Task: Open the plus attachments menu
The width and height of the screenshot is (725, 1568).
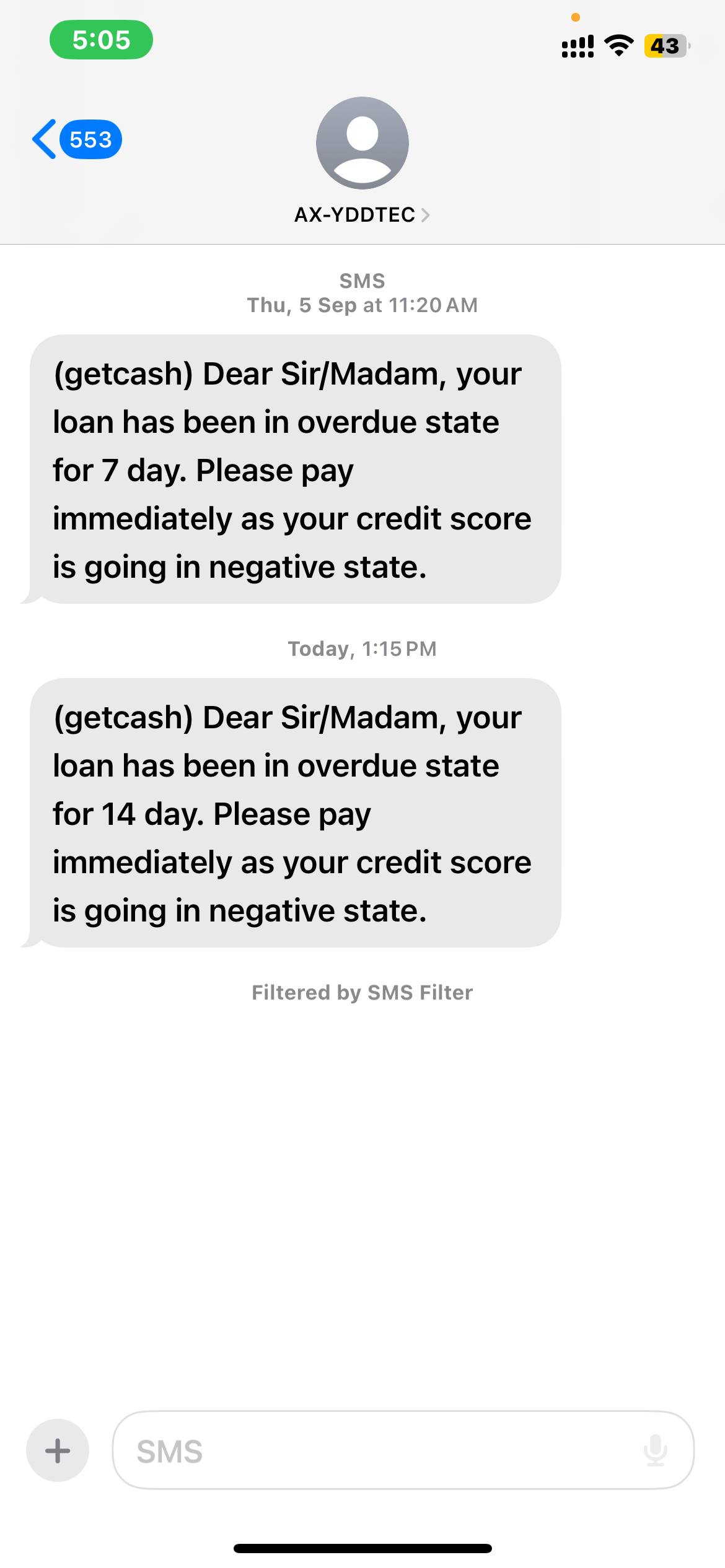Action: (x=58, y=1450)
